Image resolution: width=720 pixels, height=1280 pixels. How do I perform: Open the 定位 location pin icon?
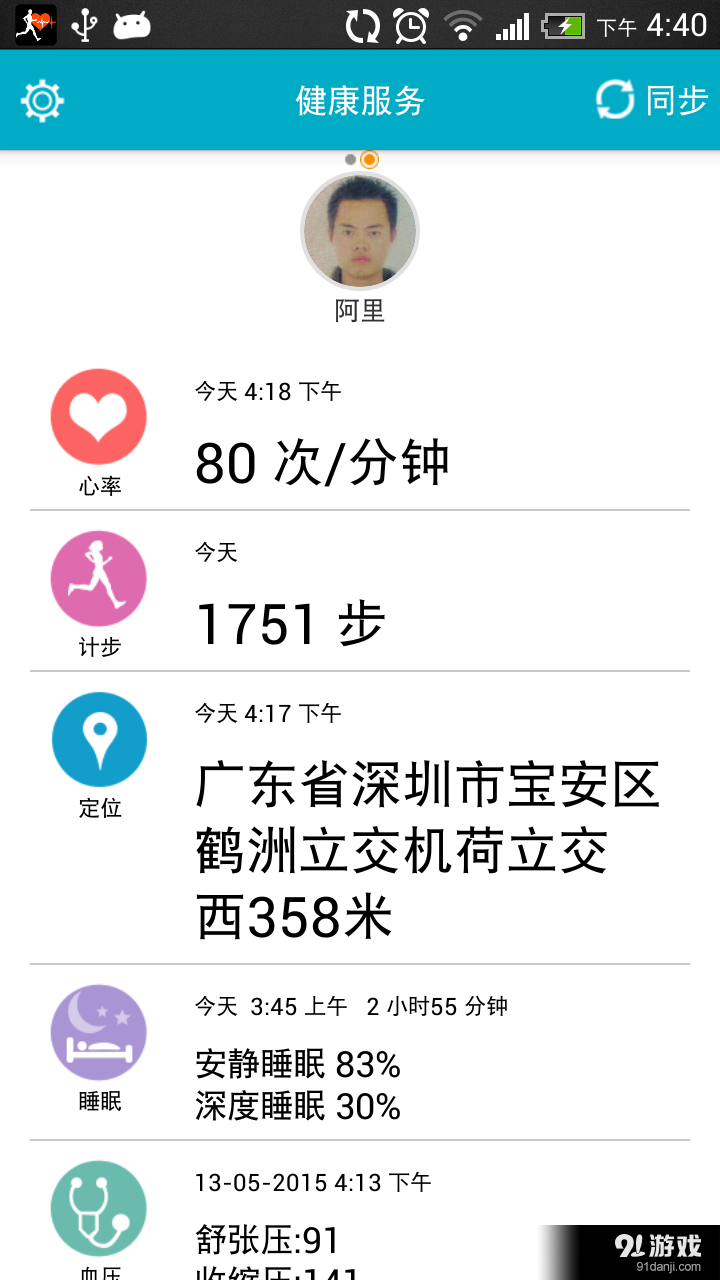click(x=98, y=739)
